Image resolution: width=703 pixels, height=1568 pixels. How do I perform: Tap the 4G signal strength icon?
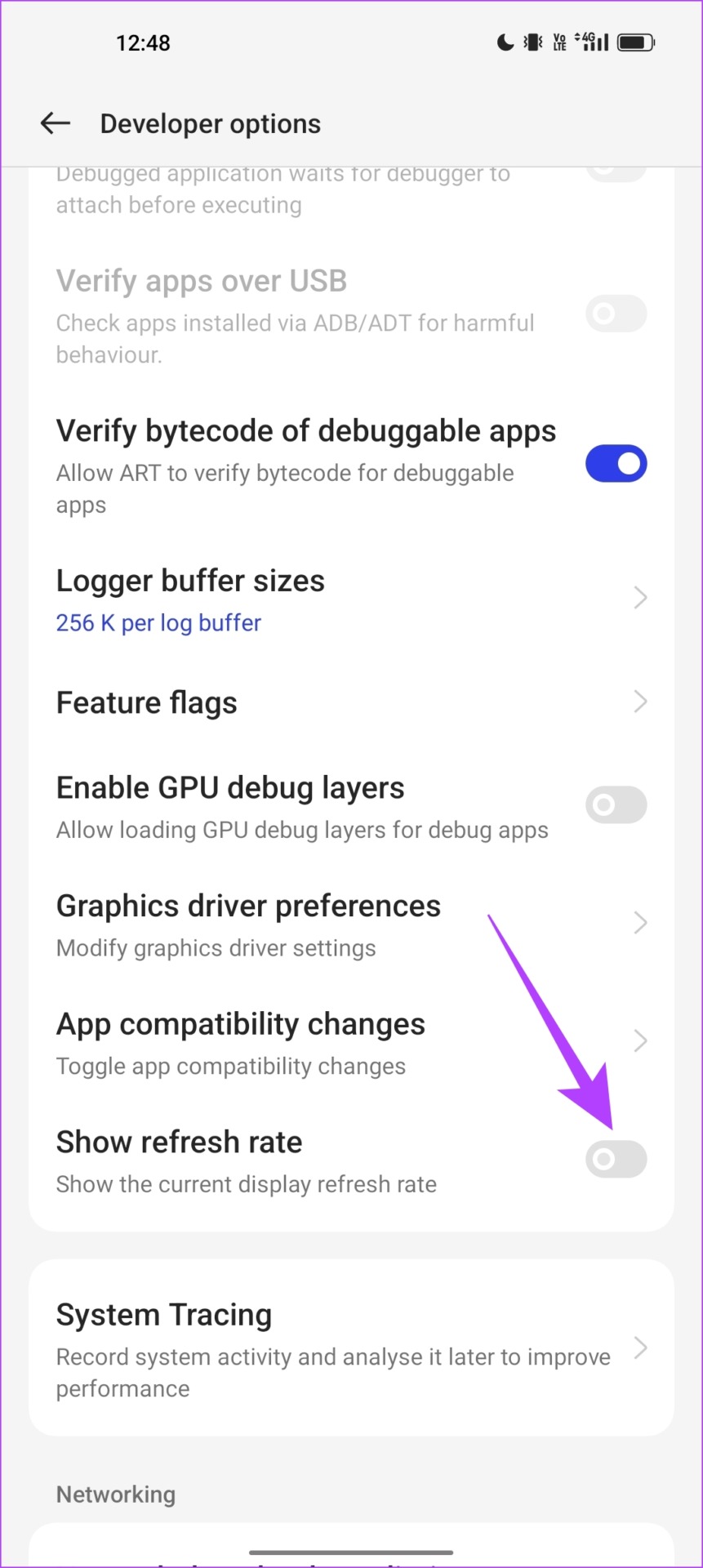point(595,41)
